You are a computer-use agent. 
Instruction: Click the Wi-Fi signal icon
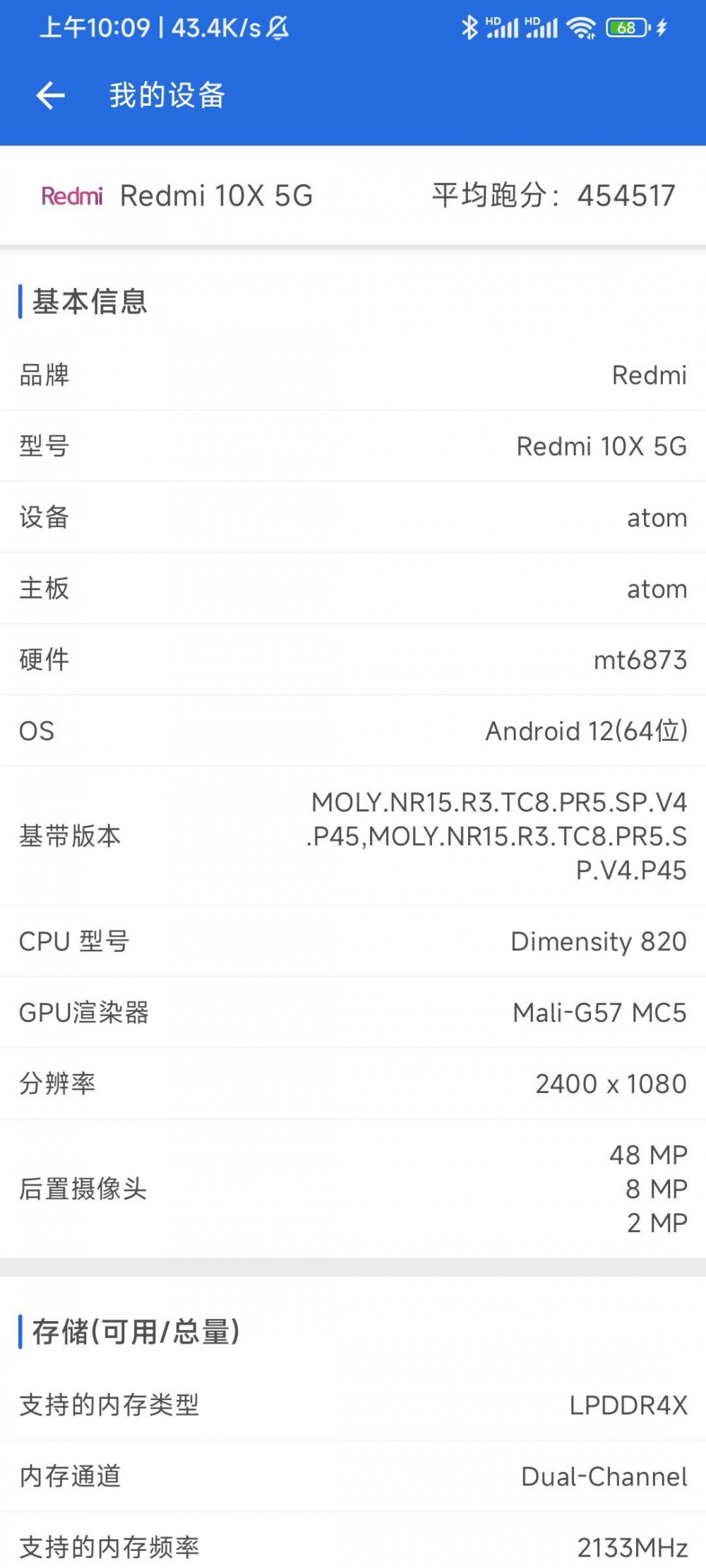(580, 27)
